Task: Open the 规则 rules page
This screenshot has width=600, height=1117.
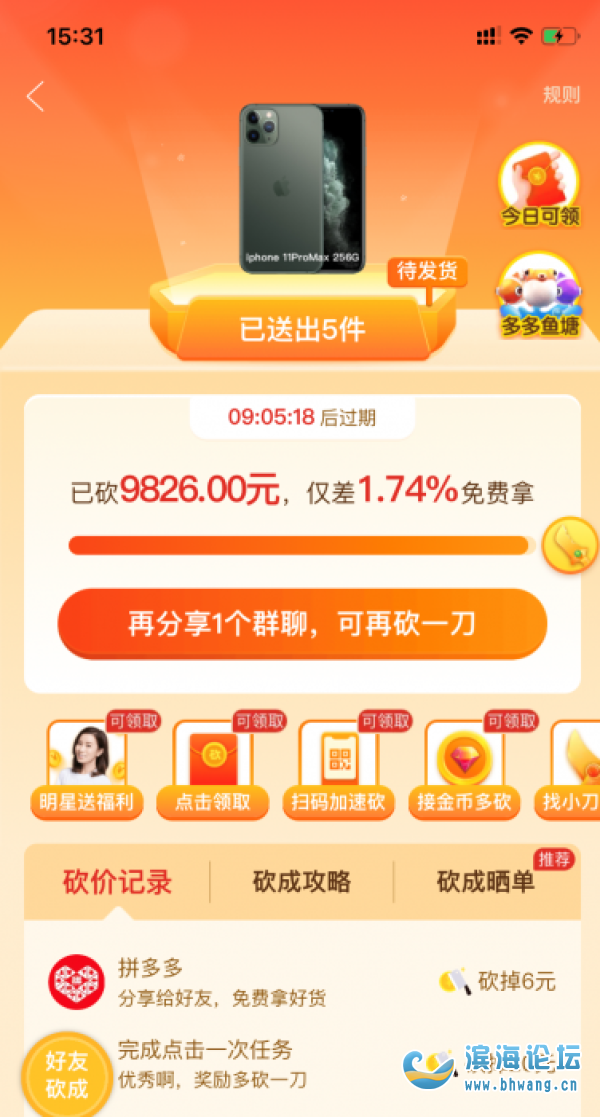Action: pyautogui.click(x=560, y=95)
